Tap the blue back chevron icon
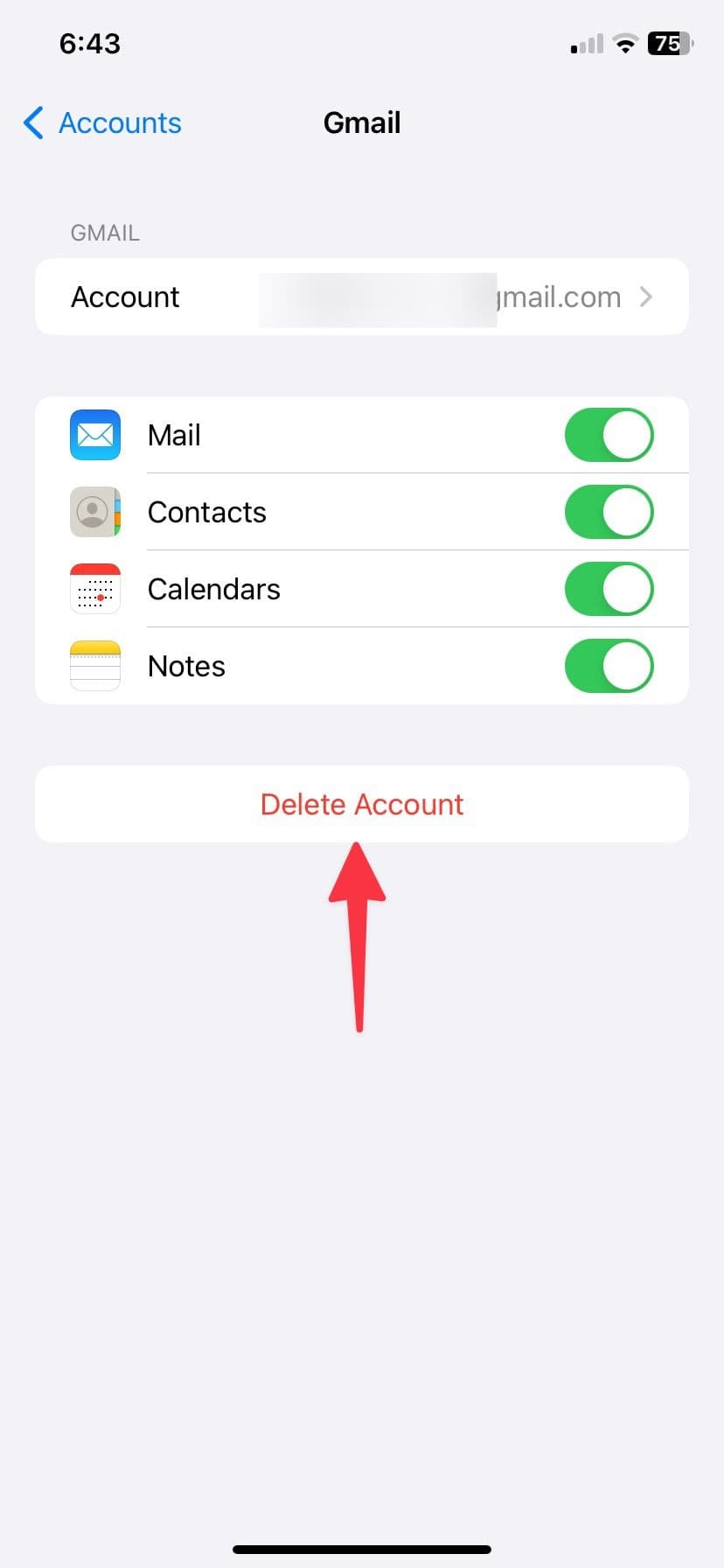Screen dimensions: 724x1568 coord(32,123)
